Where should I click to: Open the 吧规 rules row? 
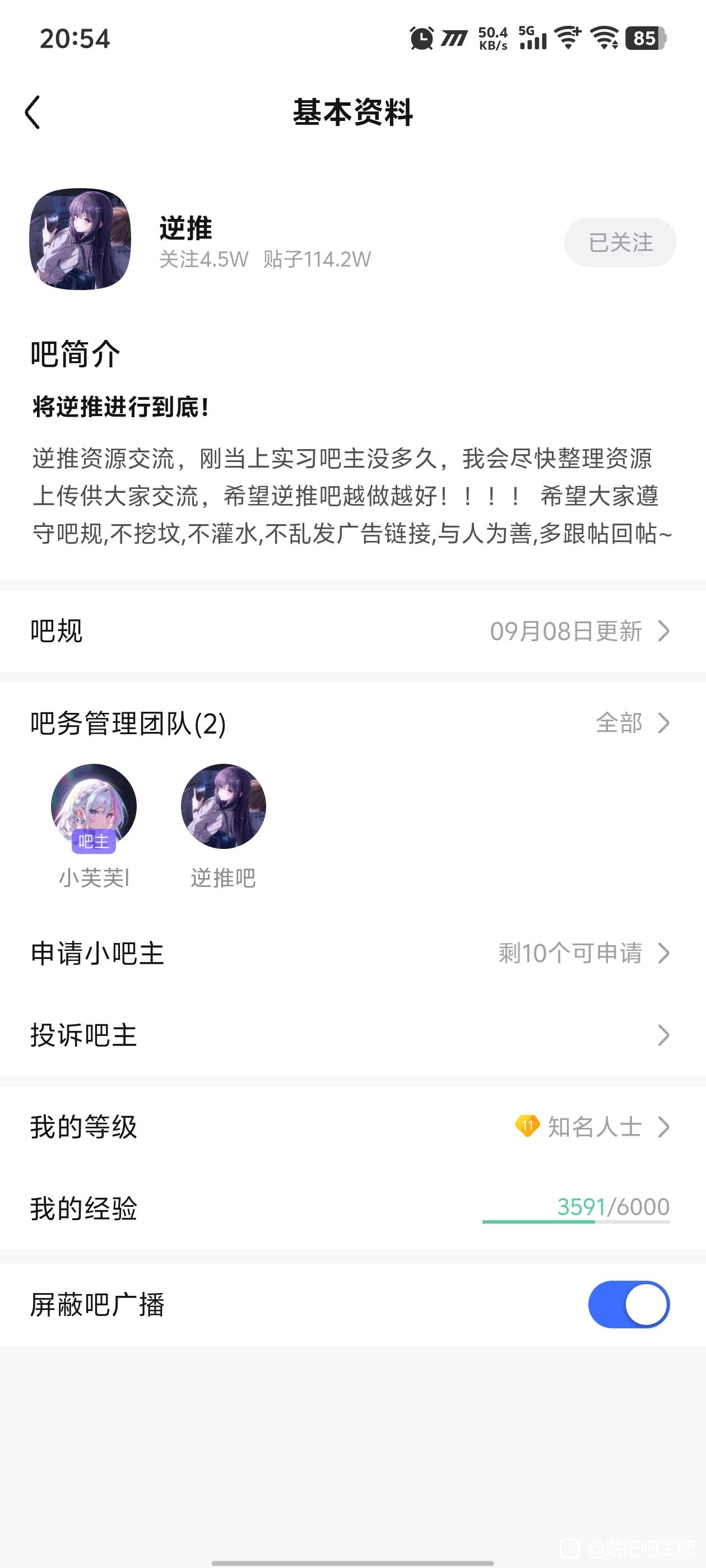[x=352, y=631]
